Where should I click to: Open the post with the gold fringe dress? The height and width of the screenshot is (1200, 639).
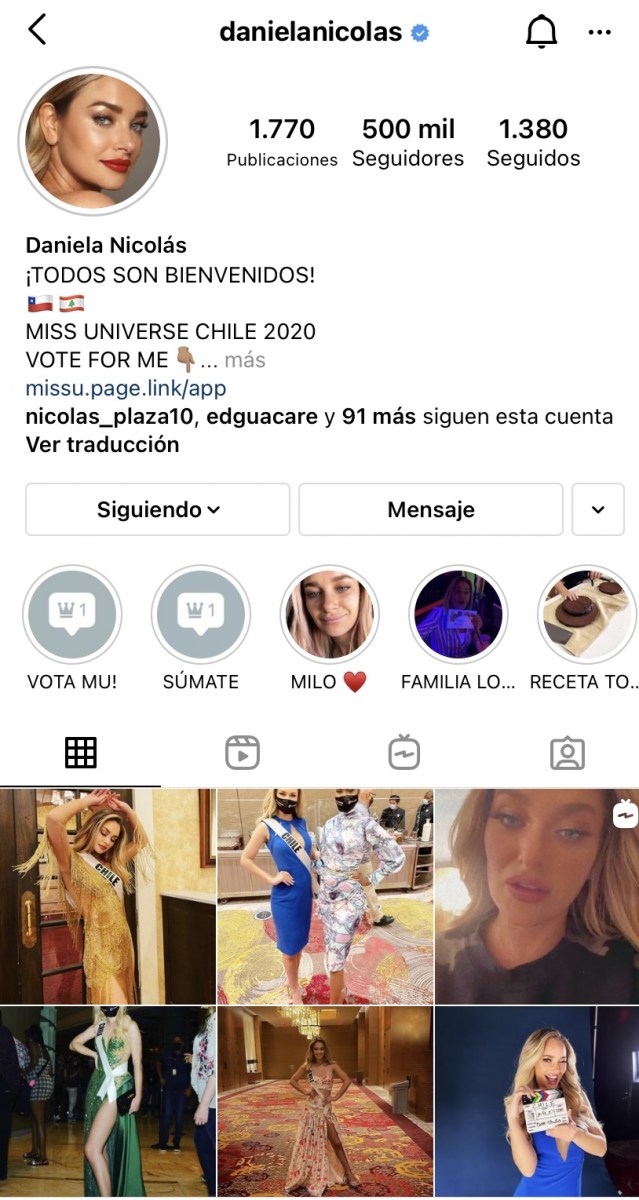(x=107, y=896)
